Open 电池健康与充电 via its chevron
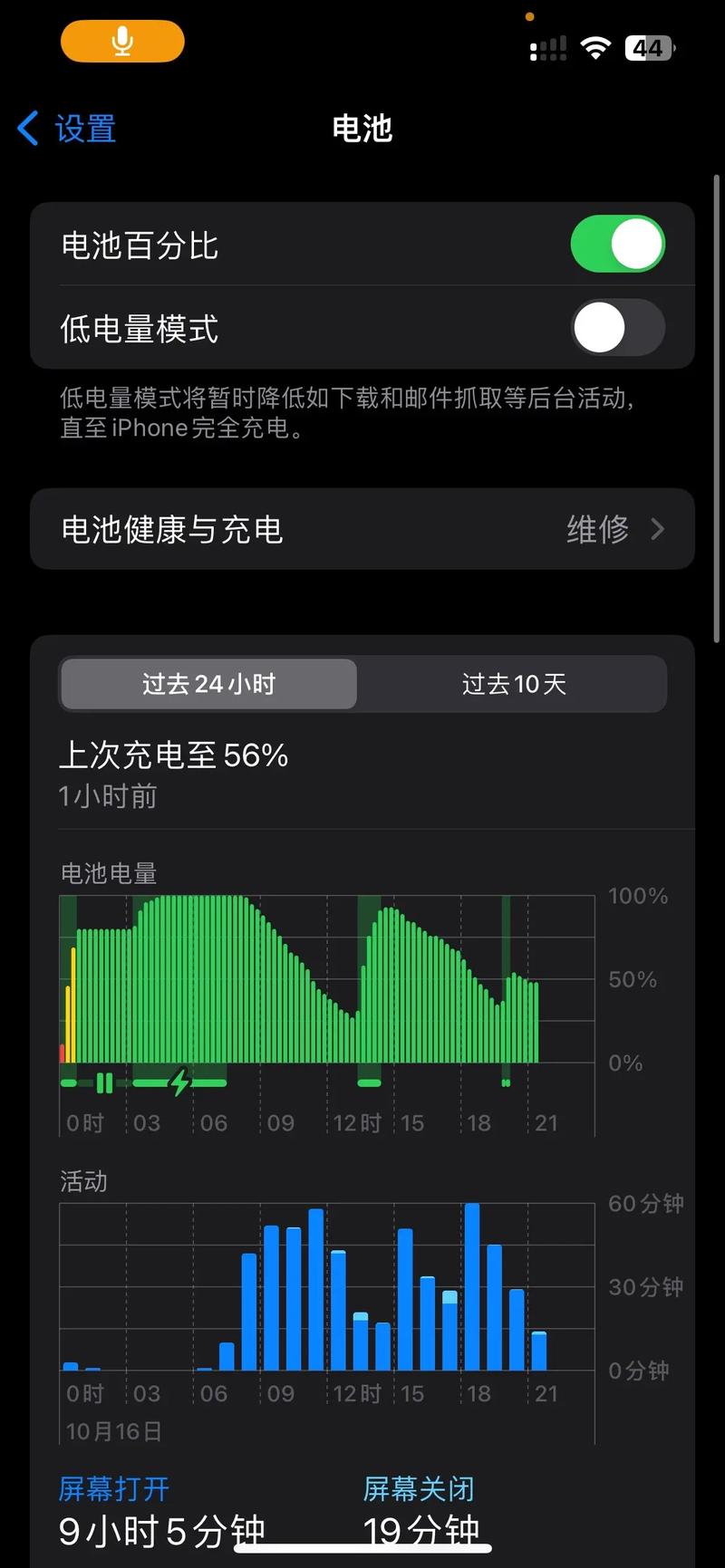 pyautogui.click(x=658, y=530)
